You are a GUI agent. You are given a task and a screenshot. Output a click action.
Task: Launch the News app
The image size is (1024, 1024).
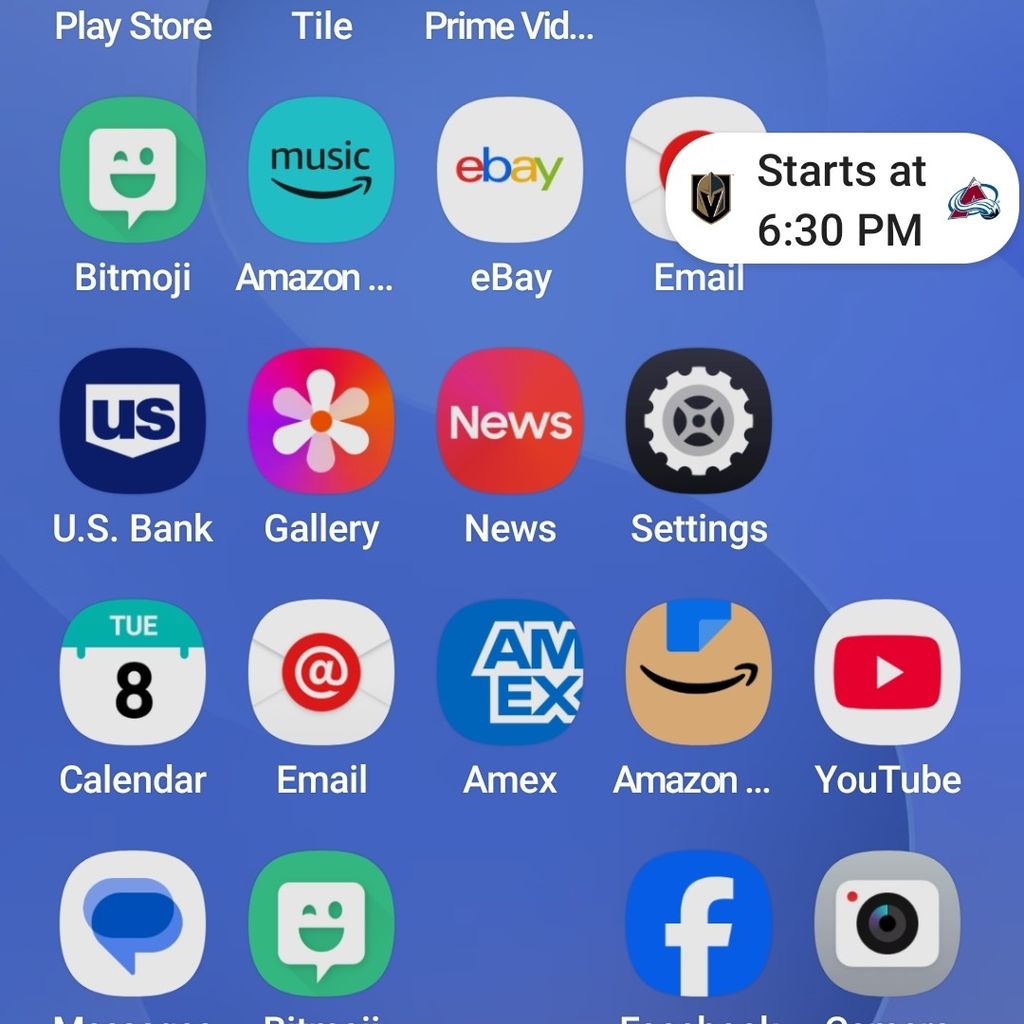click(510, 421)
